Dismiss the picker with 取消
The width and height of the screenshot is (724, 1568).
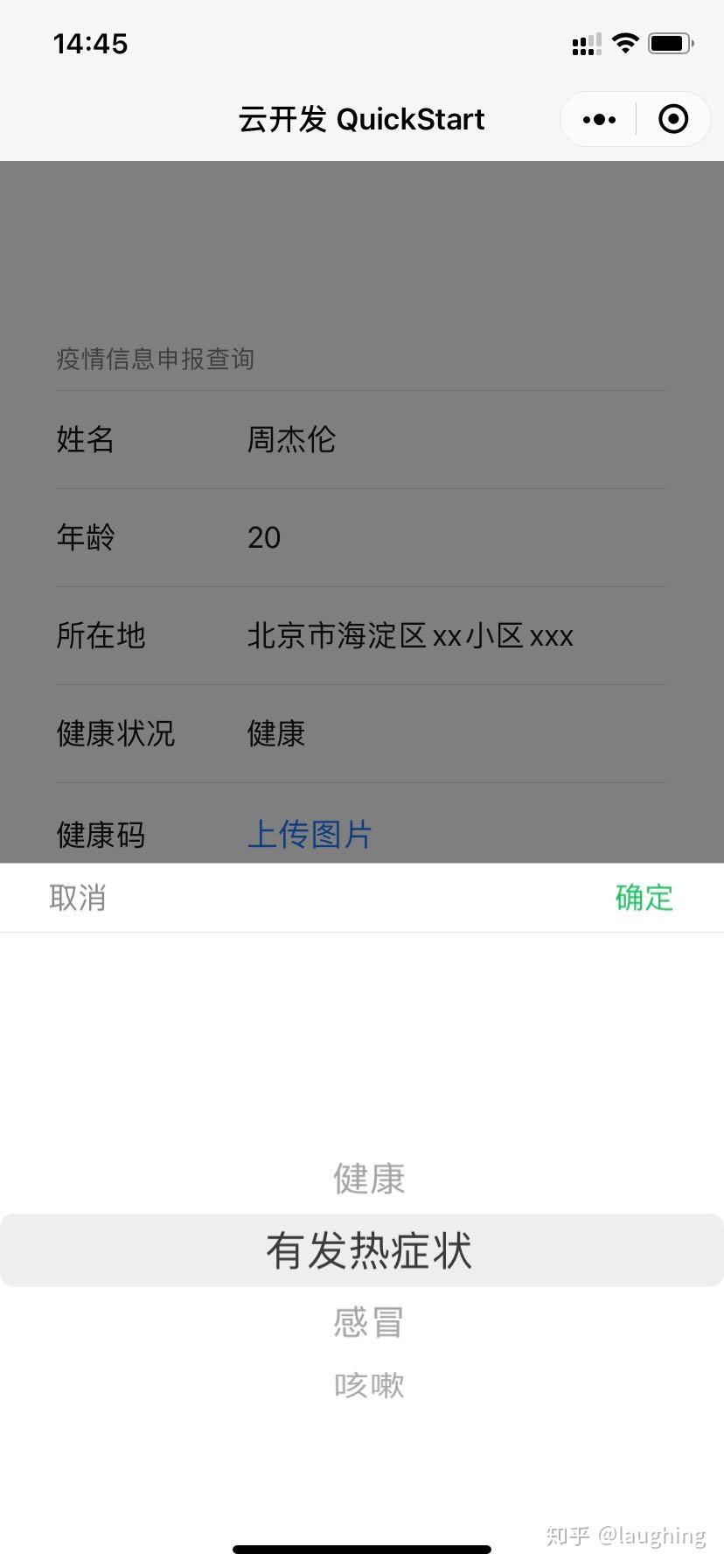pos(77,897)
